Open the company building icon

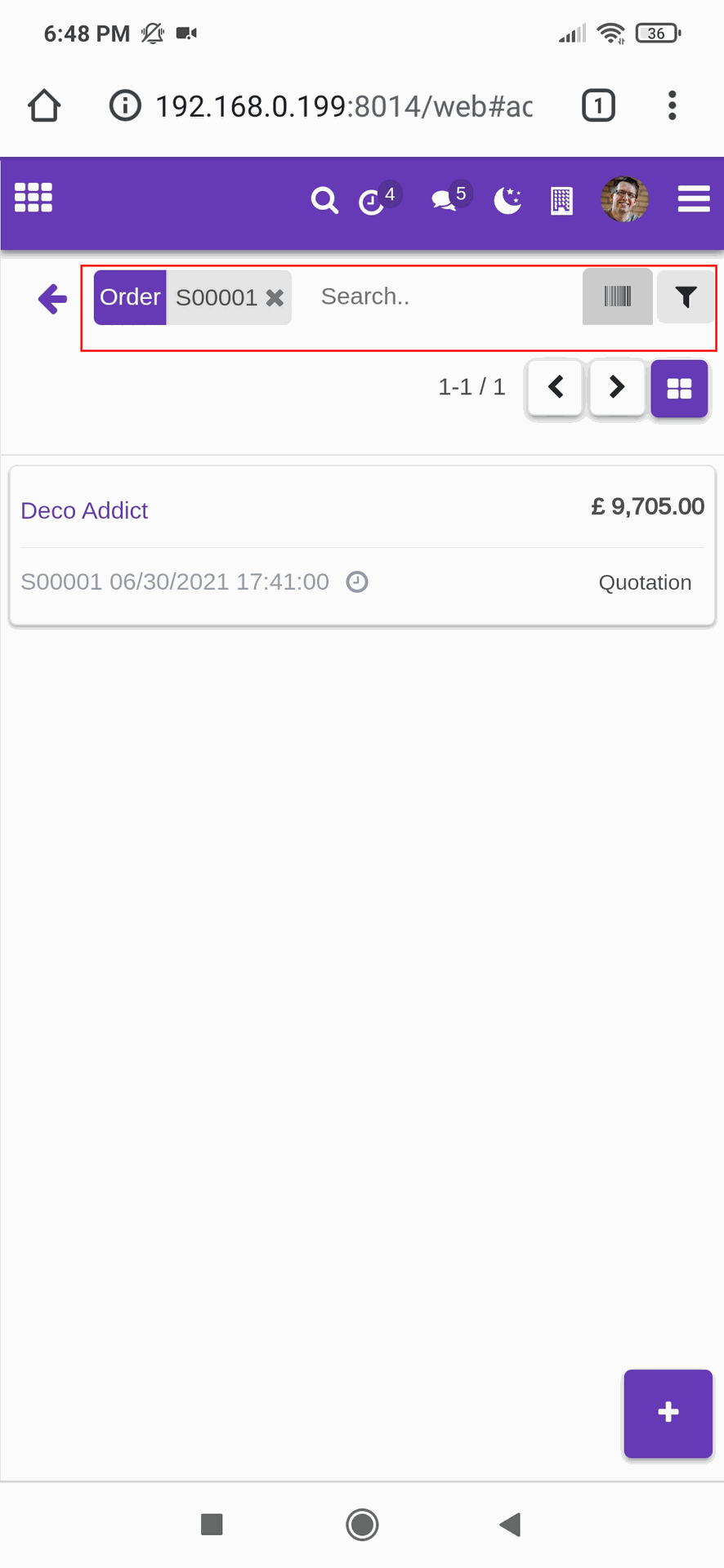[x=561, y=200]
